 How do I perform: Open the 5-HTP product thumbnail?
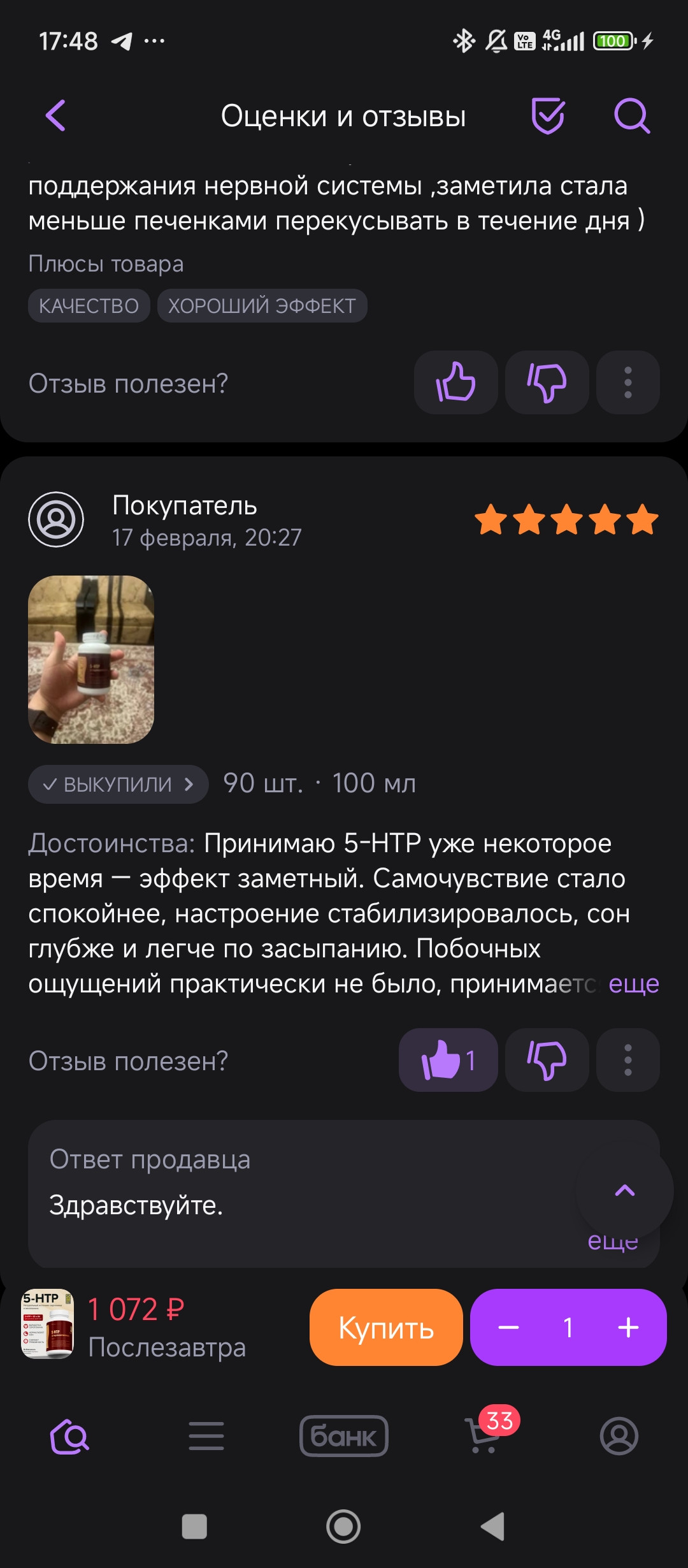pos(48,1324)
